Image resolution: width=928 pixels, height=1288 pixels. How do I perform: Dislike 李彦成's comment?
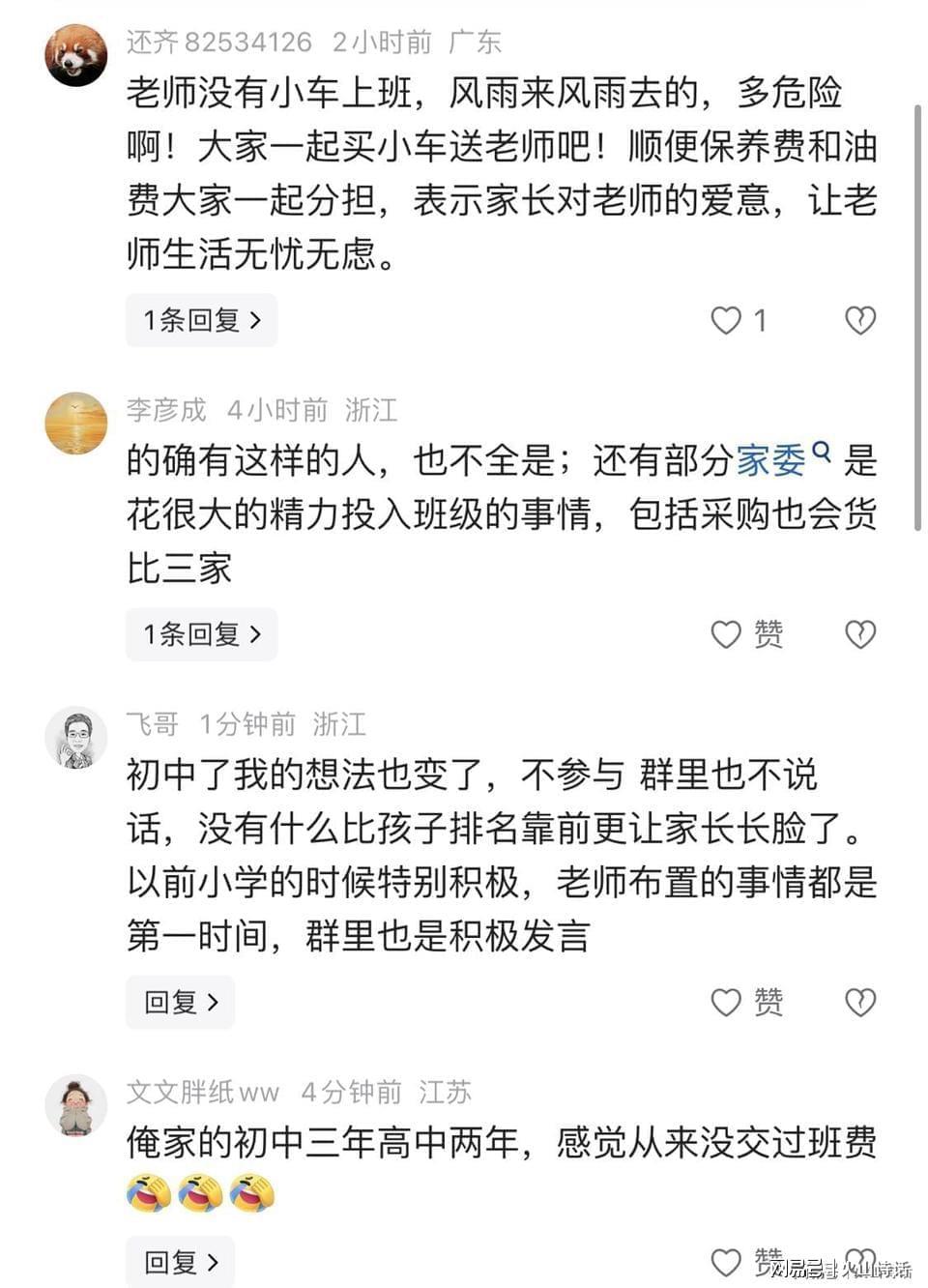click(x=859, y=634)
